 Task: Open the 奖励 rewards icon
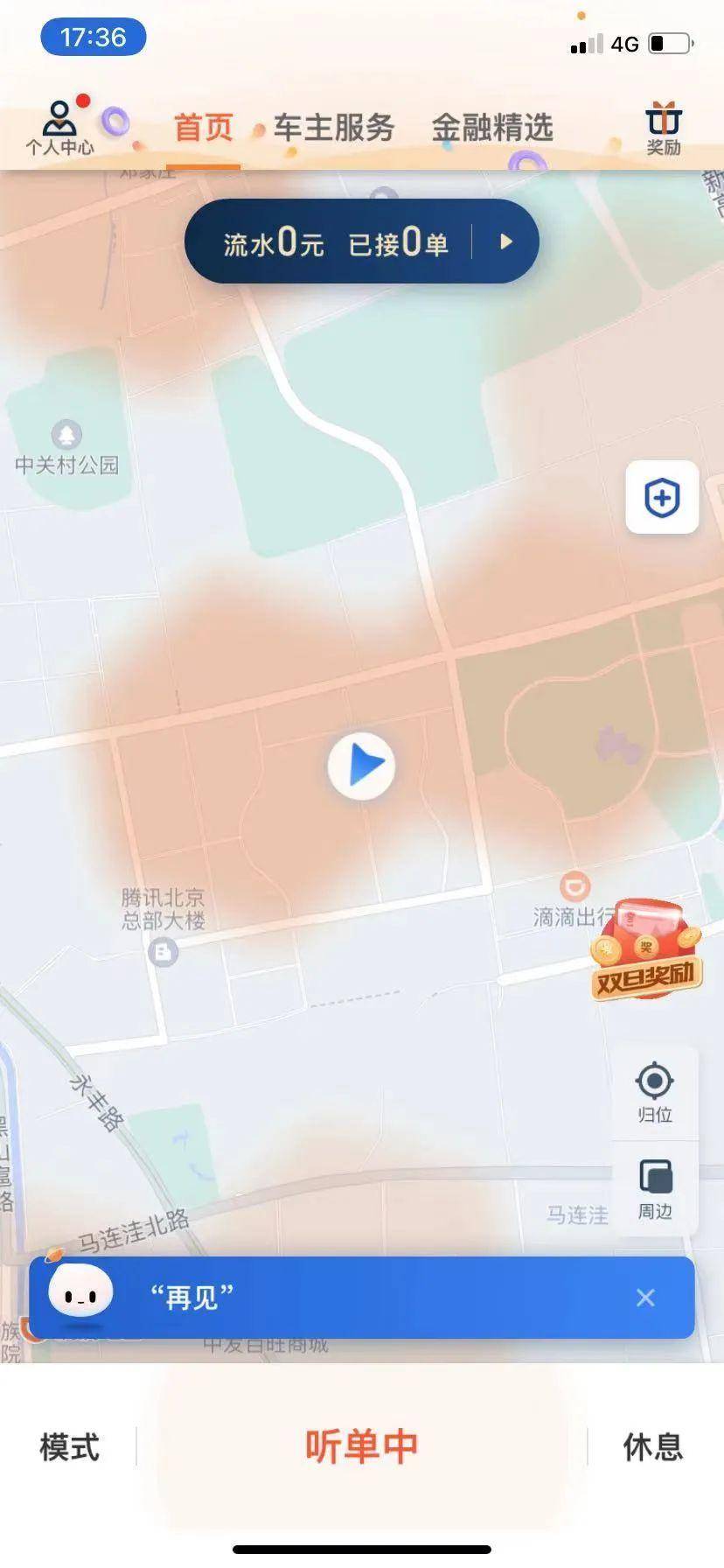pyautogui.click(x=663, y=128)
